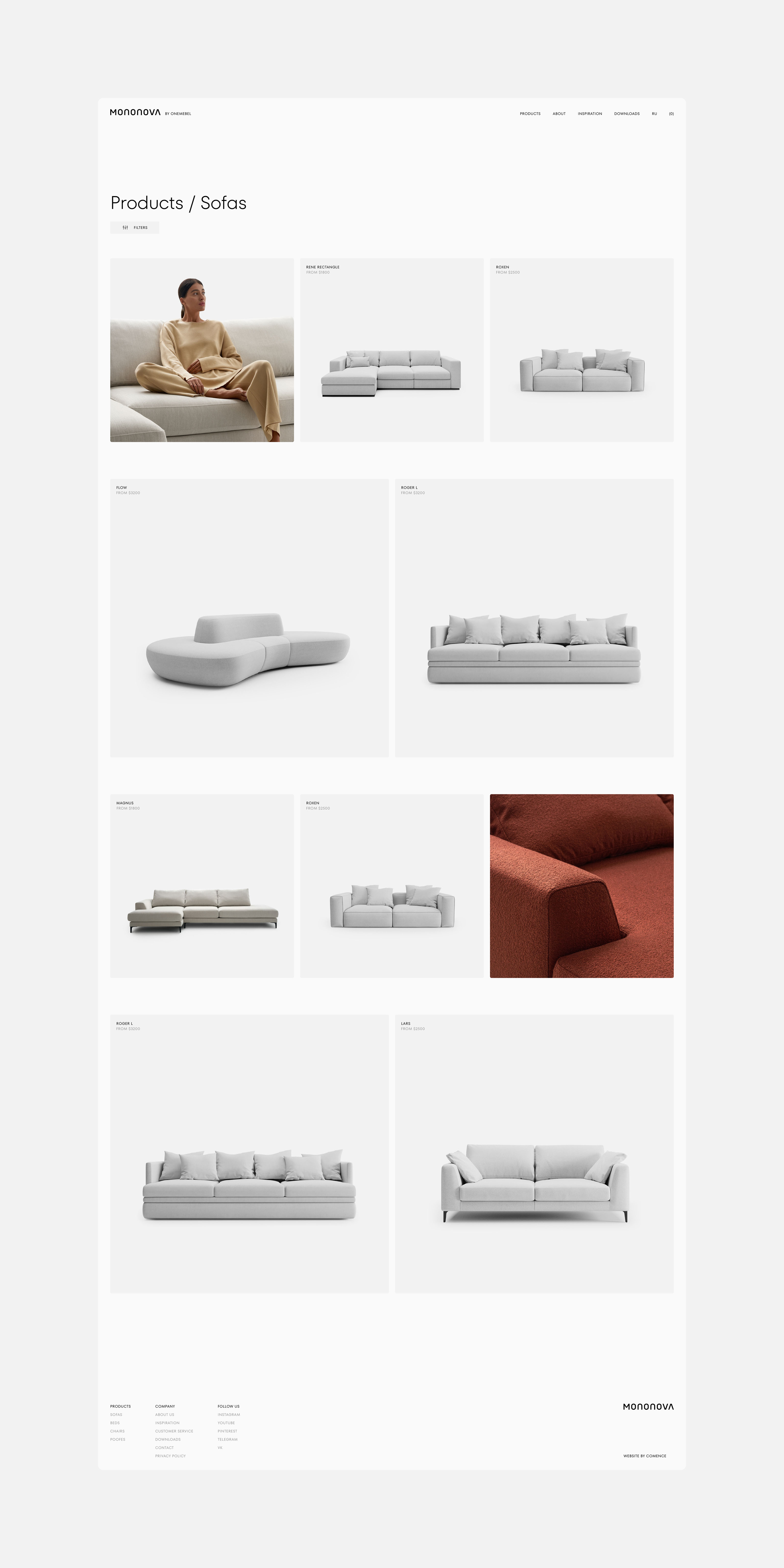
Task: Open the Pinterest footer link
Action: [227, 1431]
